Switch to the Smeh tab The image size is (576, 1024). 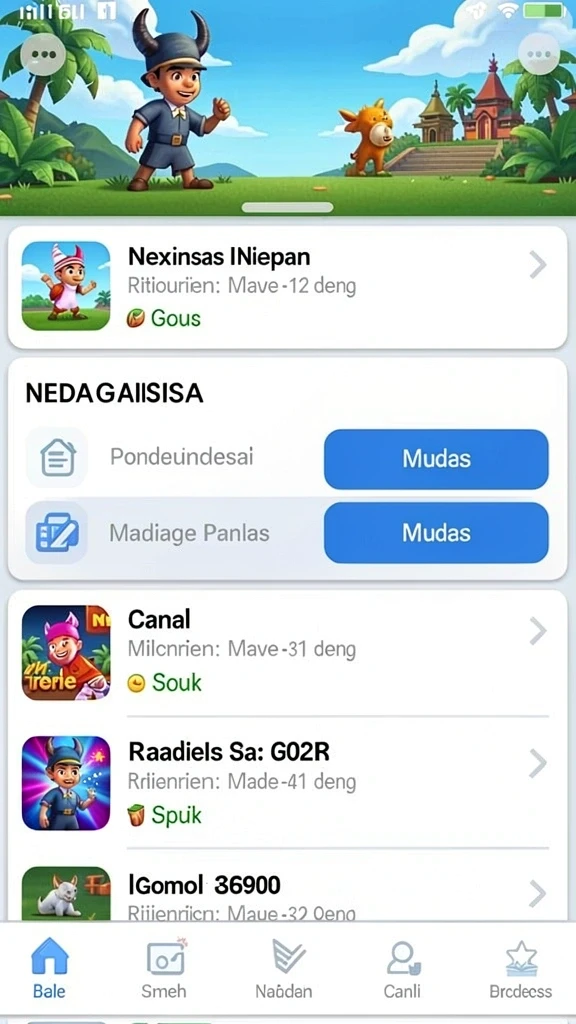coord(164,968)
